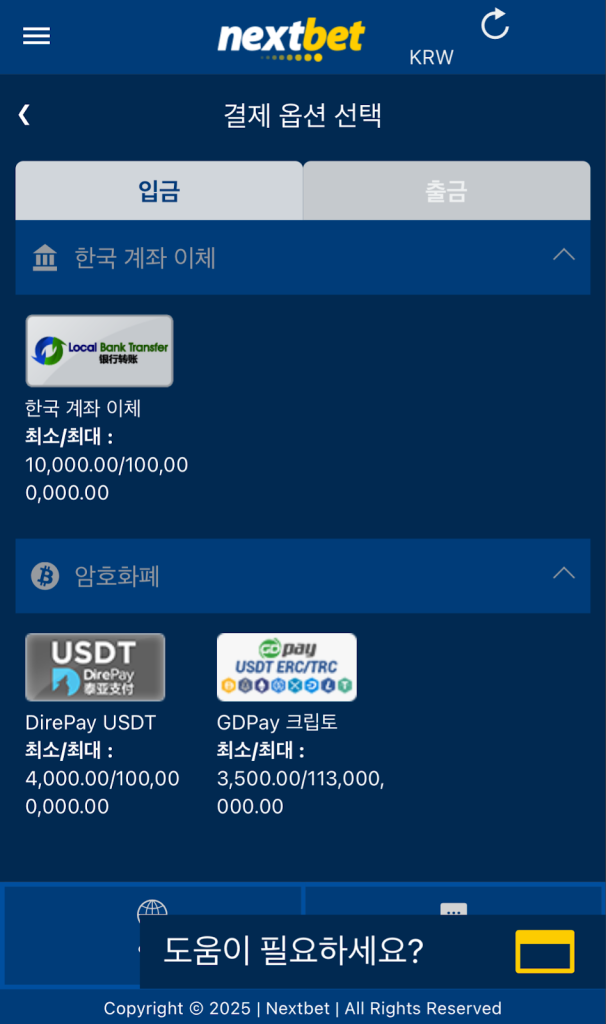Image resolution: width=606 pixels, height=1024 pixels.
Task: Collapse the 한국 계좌 이체 section
Action: (564, 256)
